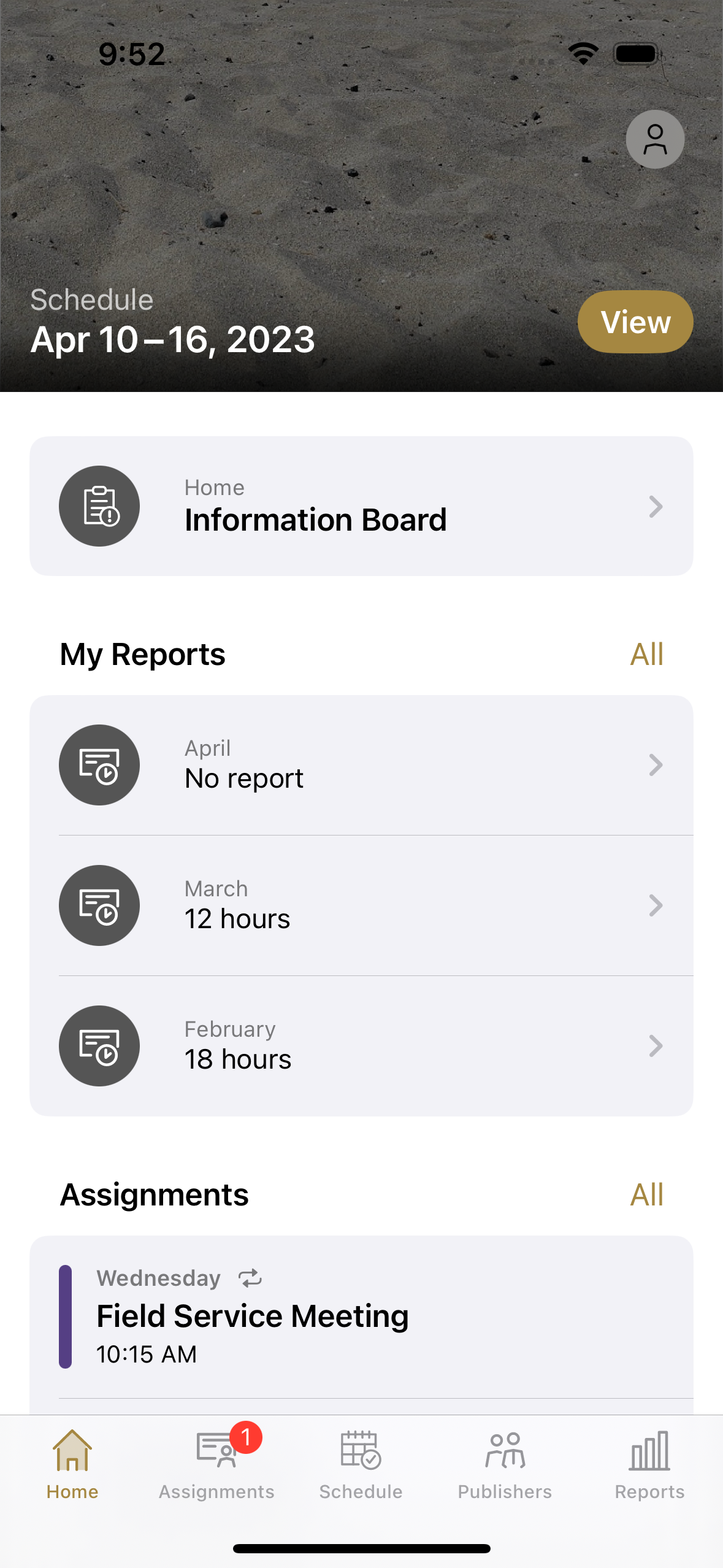Select the Home tab
This screenshot has width=723, height=1568.
(72, 1464)
